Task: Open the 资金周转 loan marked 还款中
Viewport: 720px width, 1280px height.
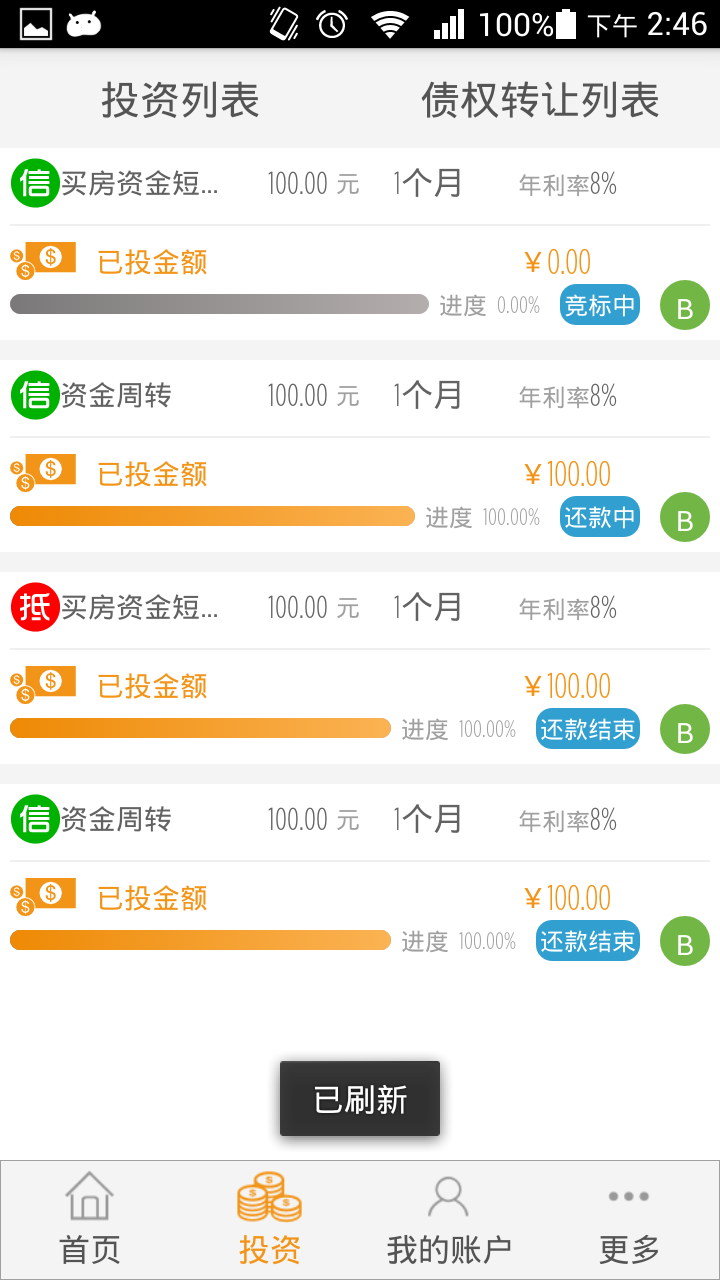Action: [116, 396]
